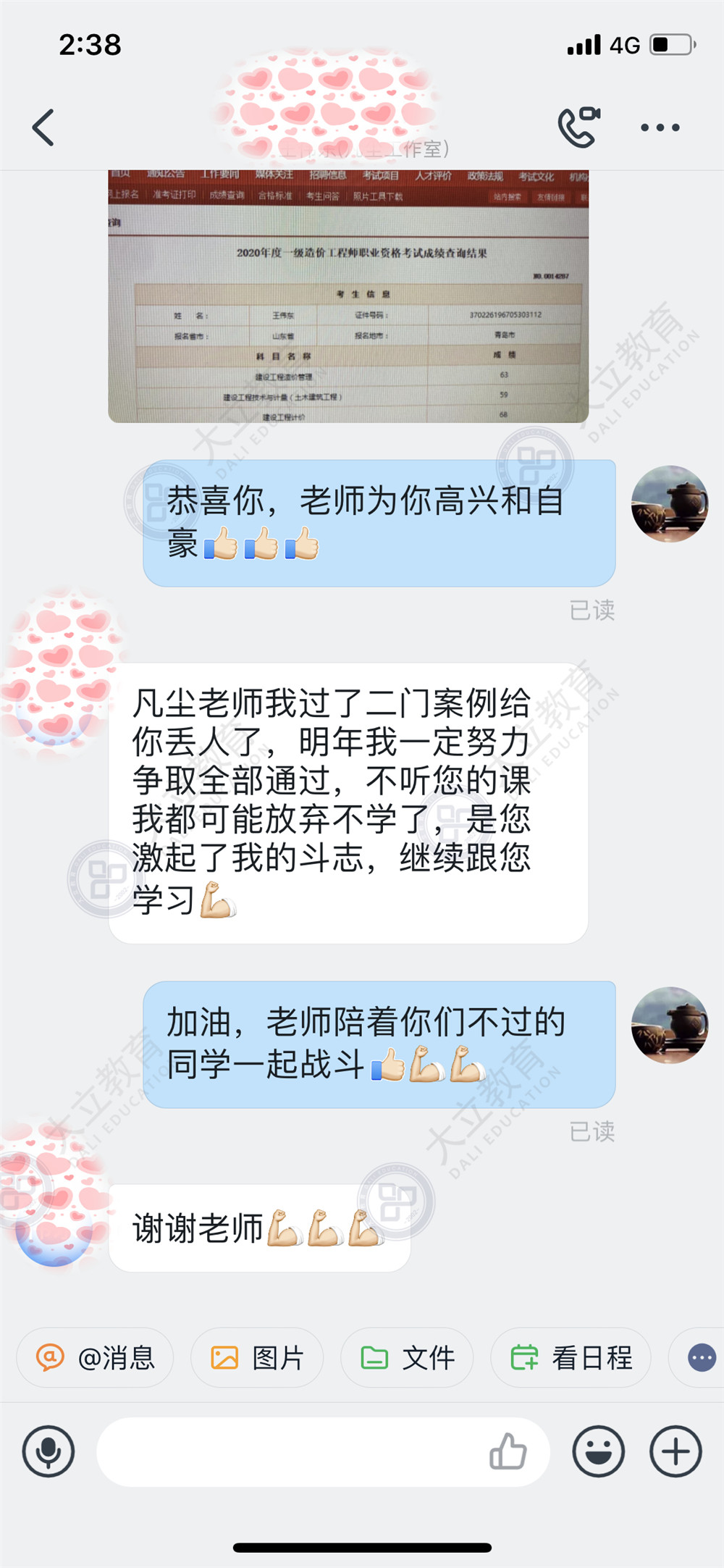Tap the @消息 shortcut chip
Image resolution: width=724 pixels, height=1568 pixels.
96,1357
